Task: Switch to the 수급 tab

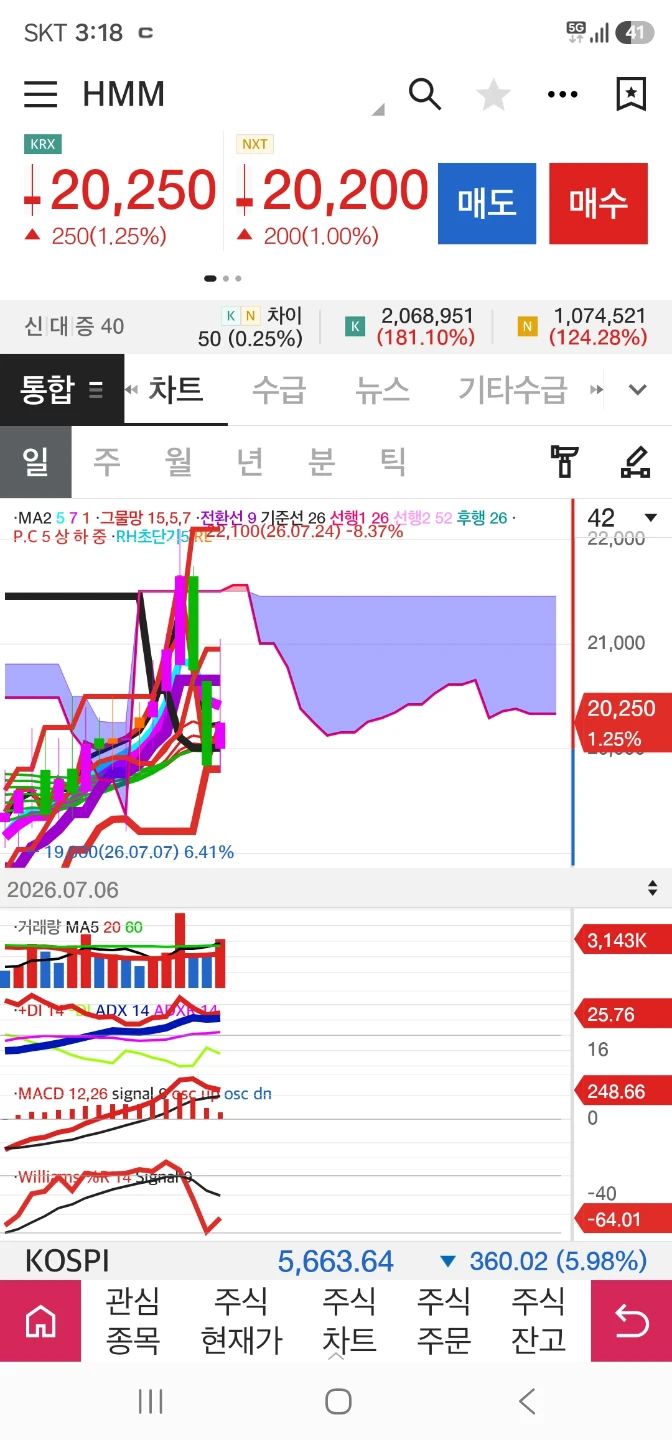Action: (x=279, y=389)
